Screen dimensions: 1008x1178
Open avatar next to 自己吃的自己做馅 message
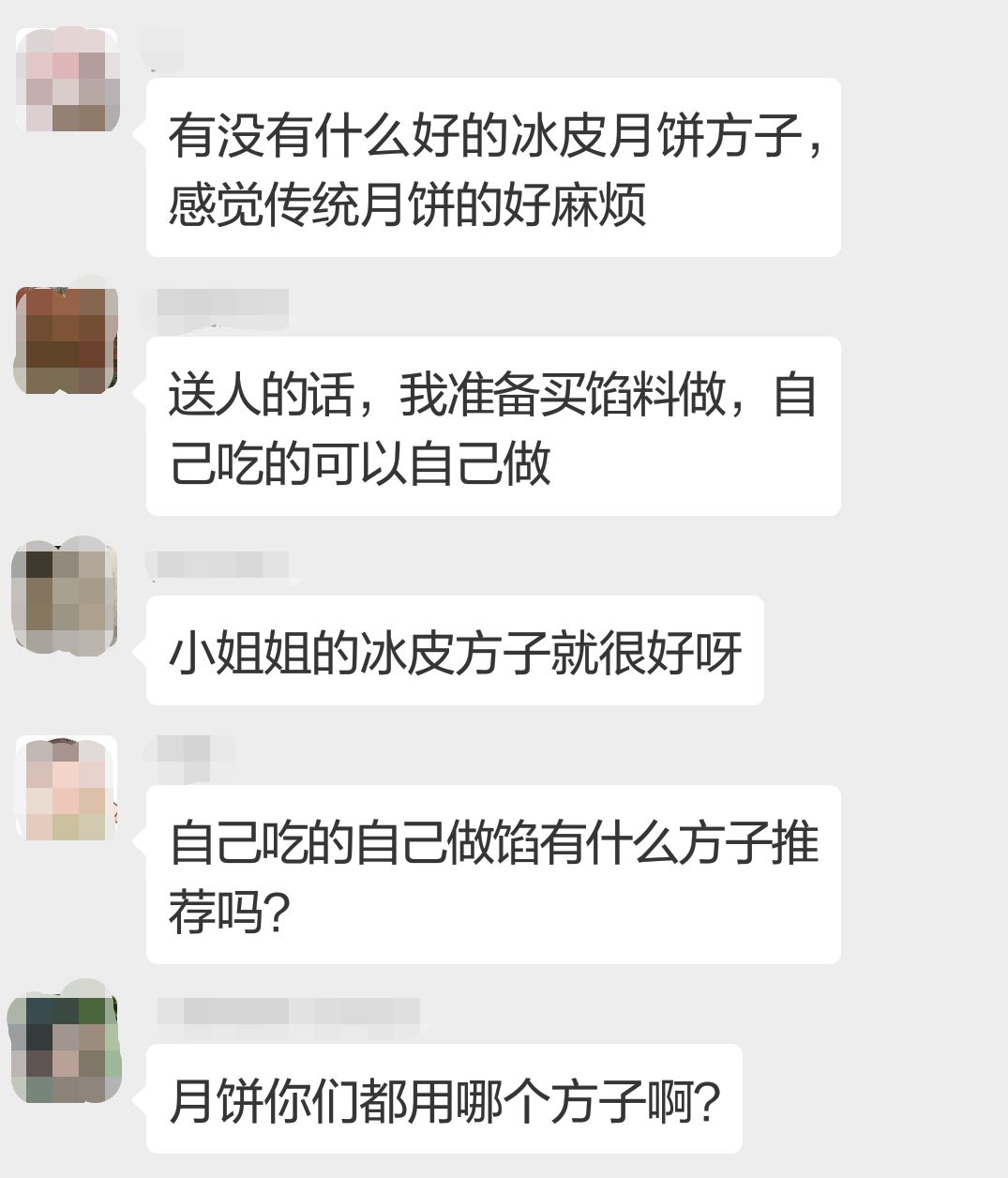tap(66, 788)
